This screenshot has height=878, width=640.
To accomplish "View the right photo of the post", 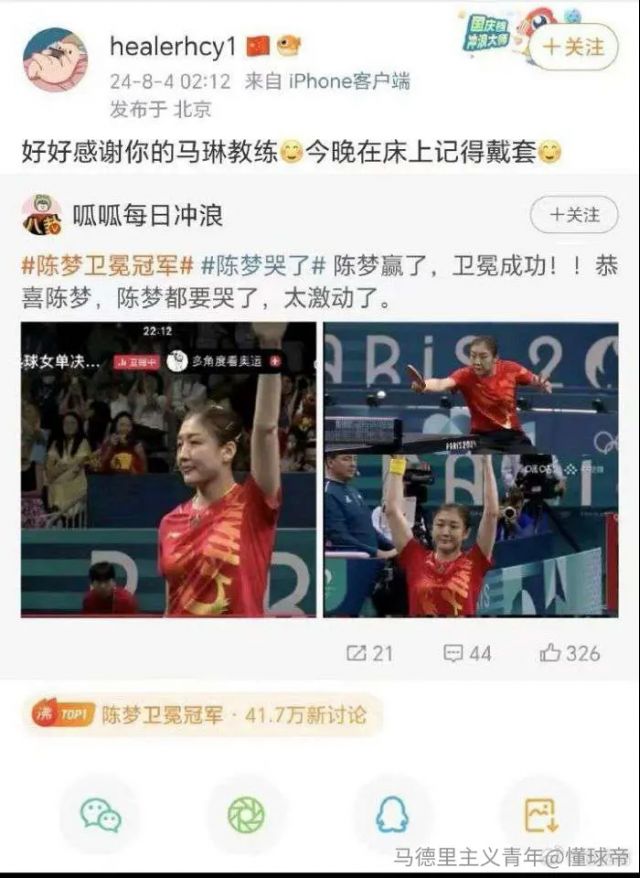I will point(471,468).
